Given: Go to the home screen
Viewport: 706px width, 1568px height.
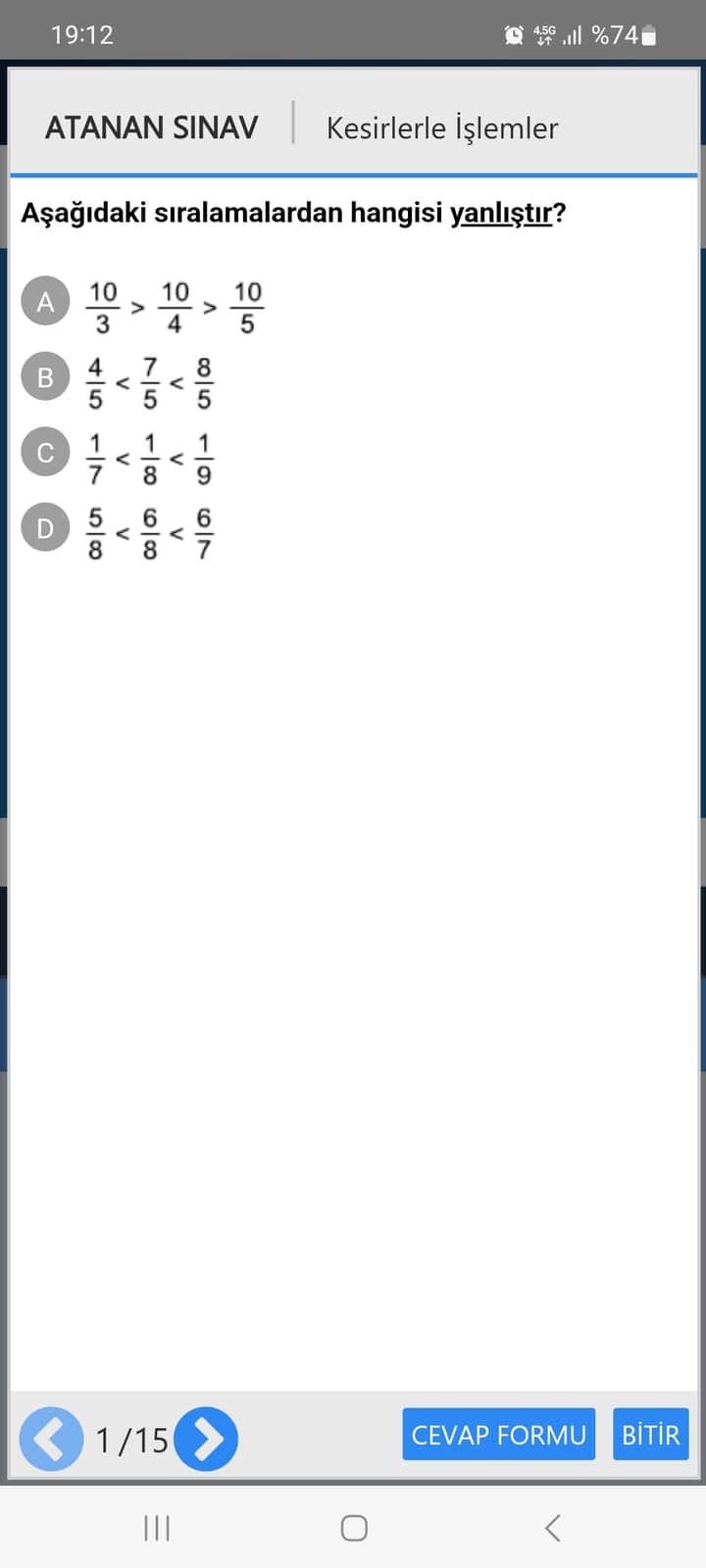Looking at the screenshot, I should (x=353, y=1527).
